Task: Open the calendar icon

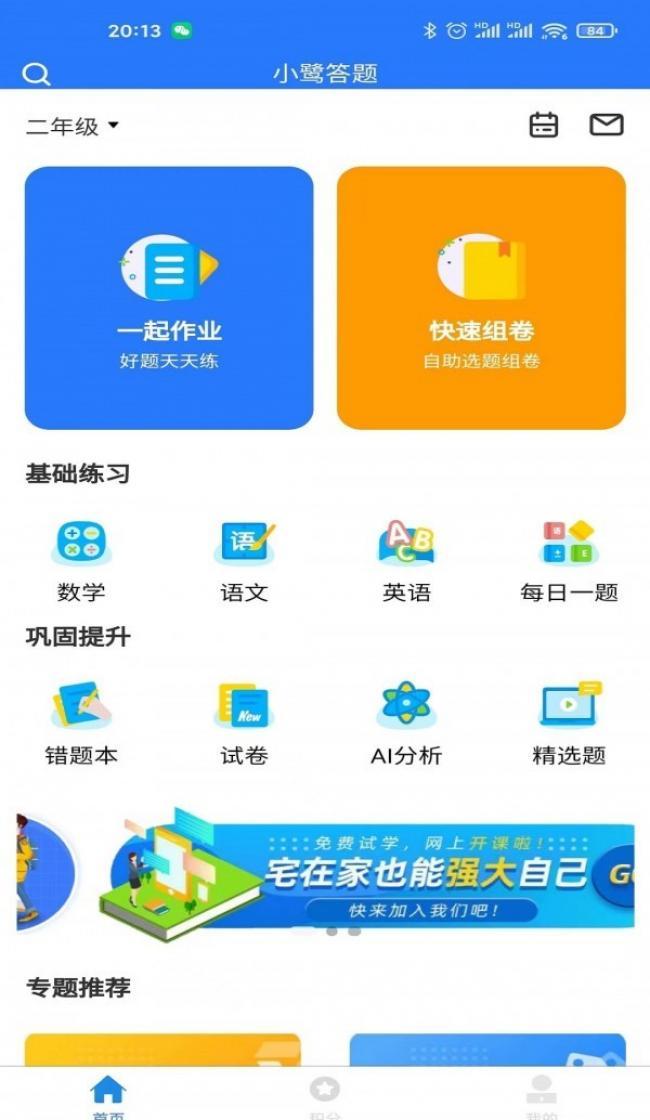Action: (543, 125)
